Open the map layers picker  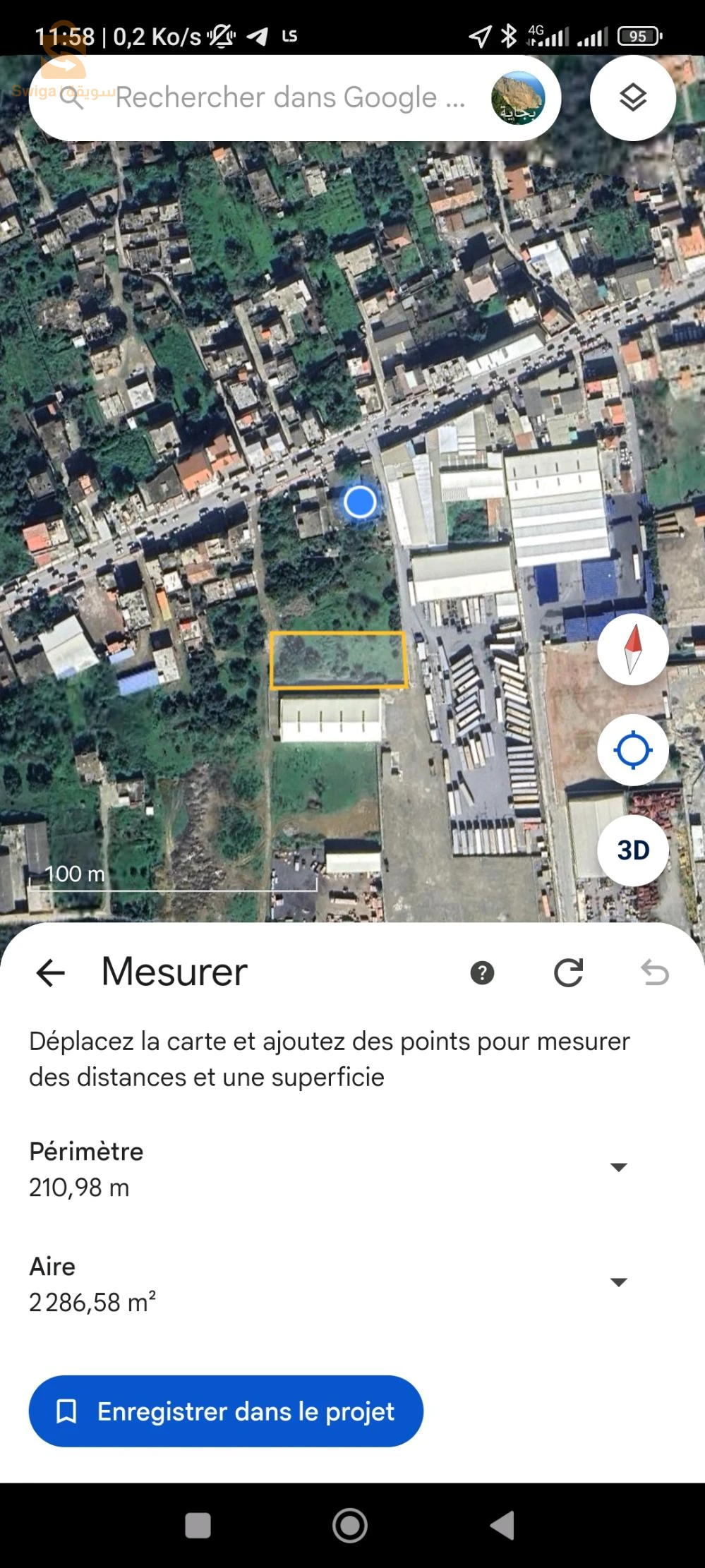click(632, 97)
